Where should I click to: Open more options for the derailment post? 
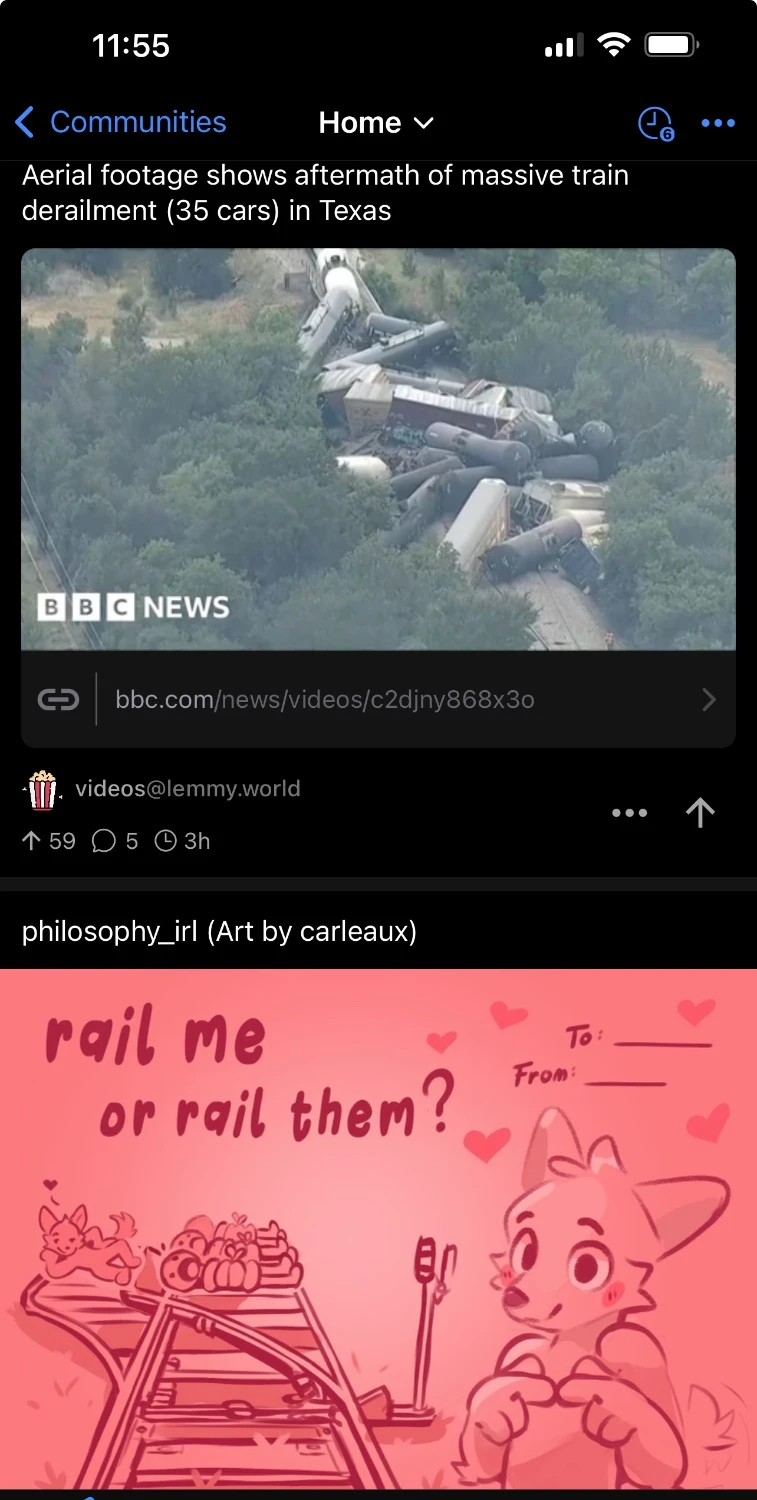point(629,813)
